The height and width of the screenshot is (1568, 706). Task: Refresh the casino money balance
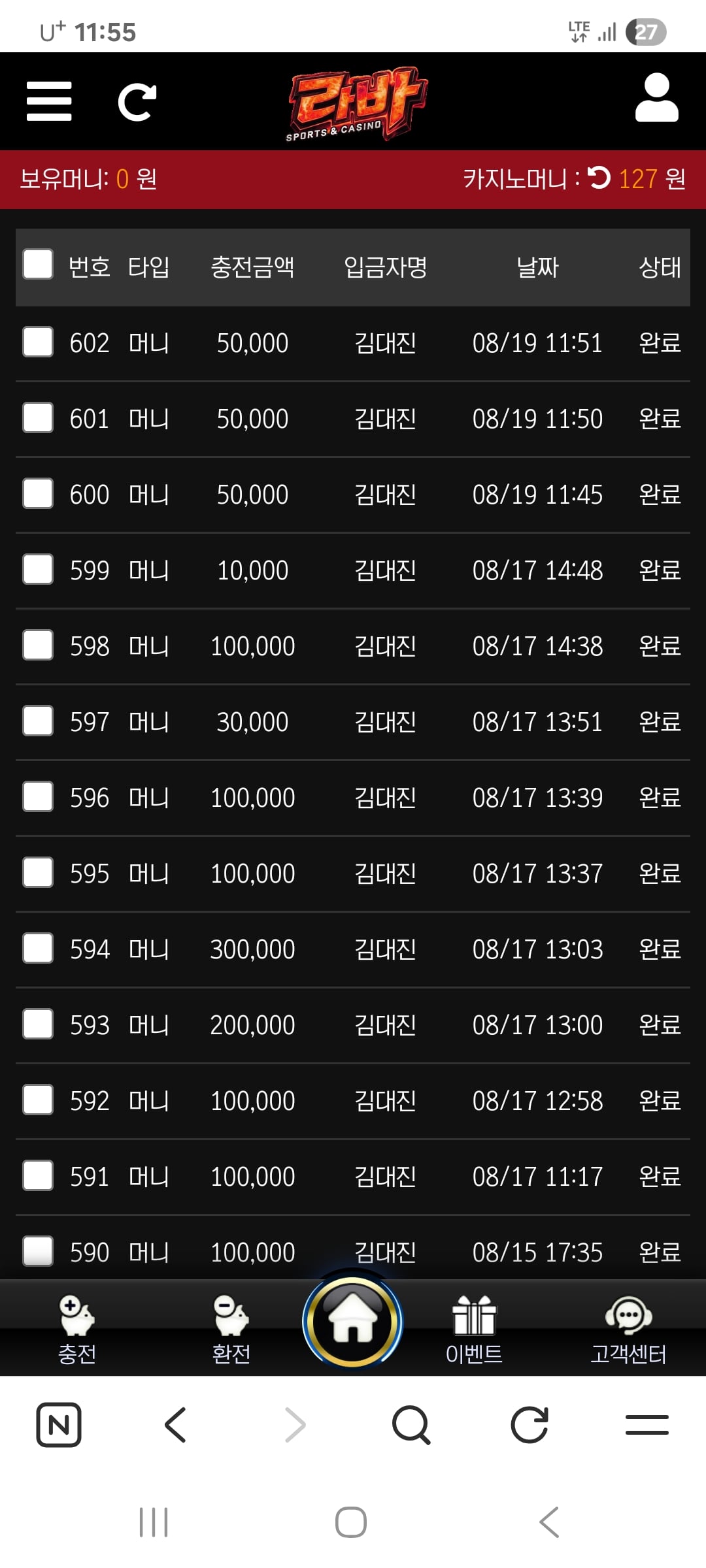tap(599, 178)
